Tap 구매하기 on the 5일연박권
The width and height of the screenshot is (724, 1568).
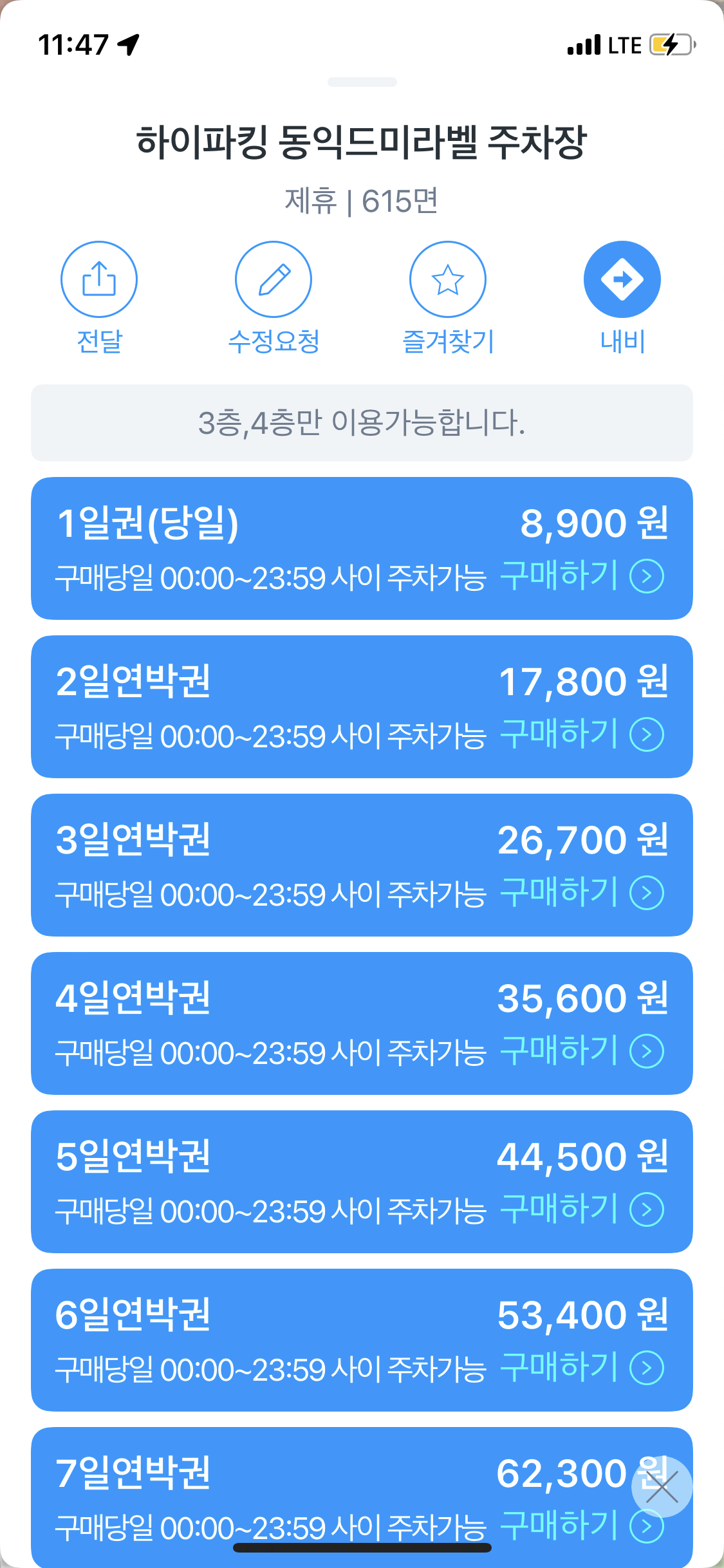582,1209
